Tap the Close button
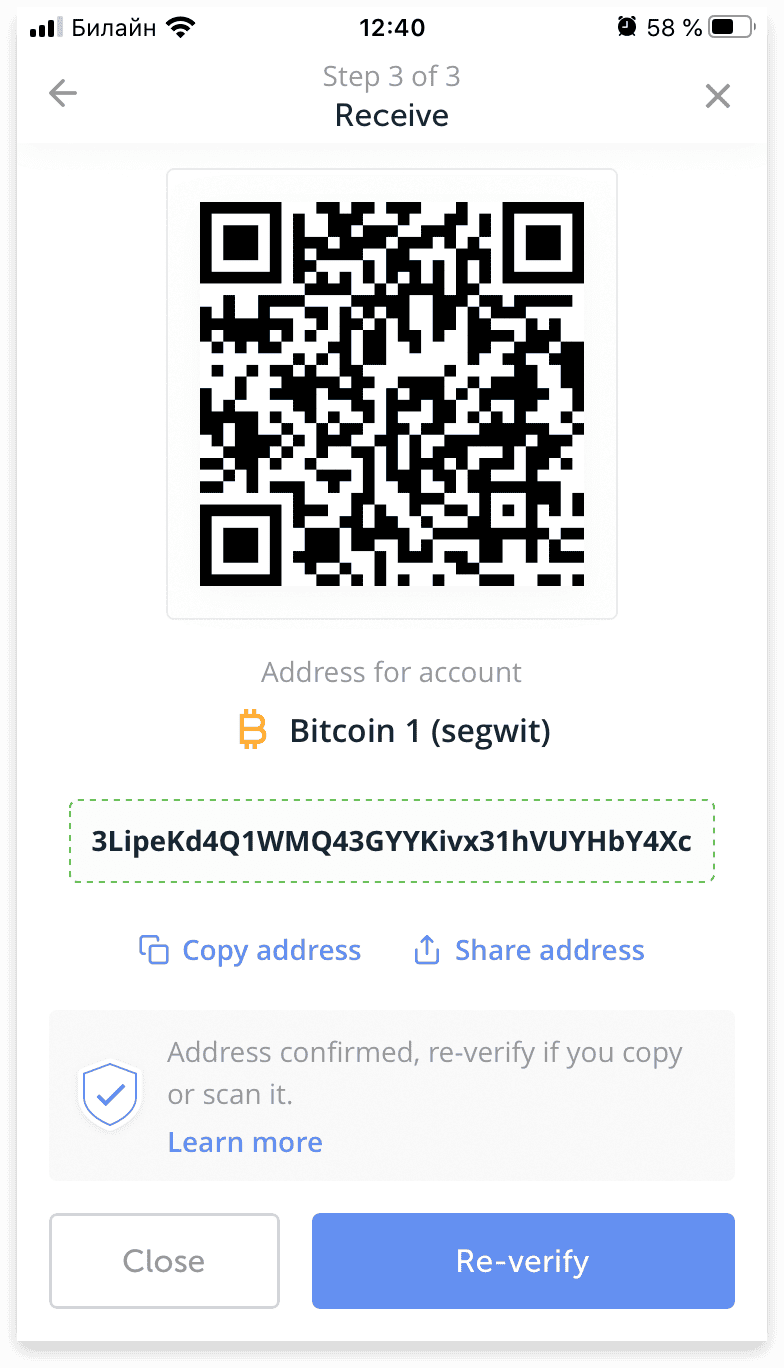 (164, 1261)
